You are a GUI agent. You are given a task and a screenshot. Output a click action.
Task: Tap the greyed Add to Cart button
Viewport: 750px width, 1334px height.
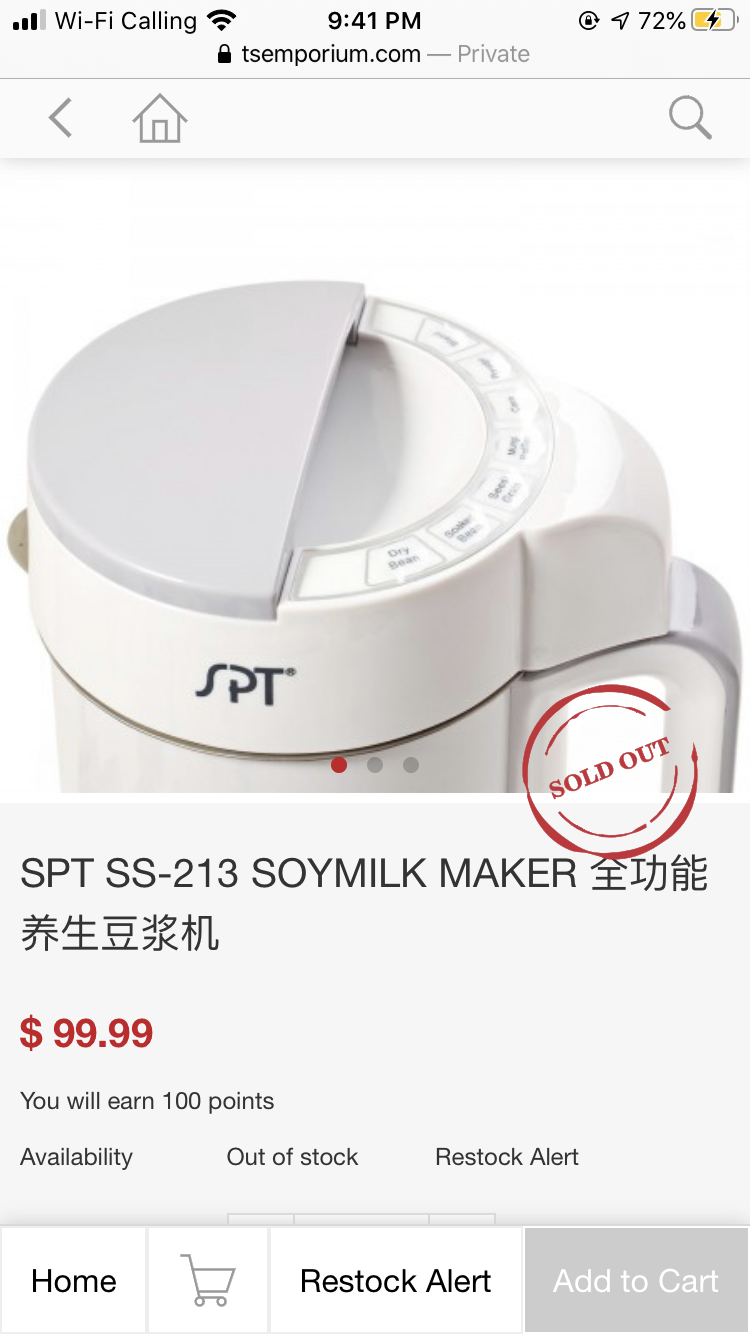coord(636,1281)
